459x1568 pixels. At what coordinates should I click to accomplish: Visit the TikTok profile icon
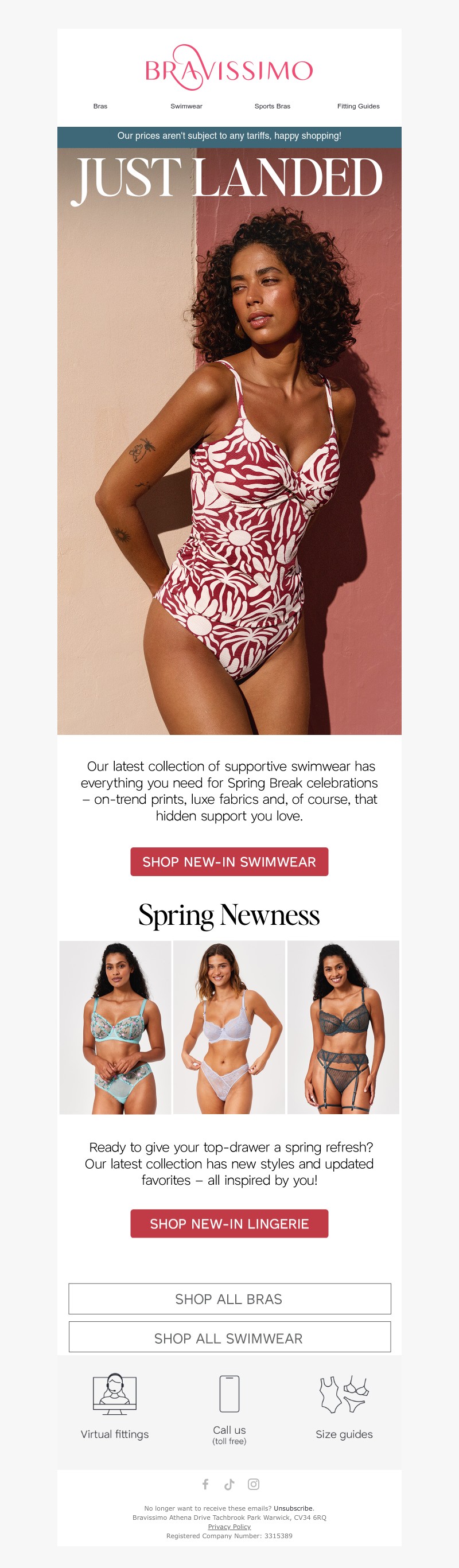pyautogui.click(x=229, y=1484)
